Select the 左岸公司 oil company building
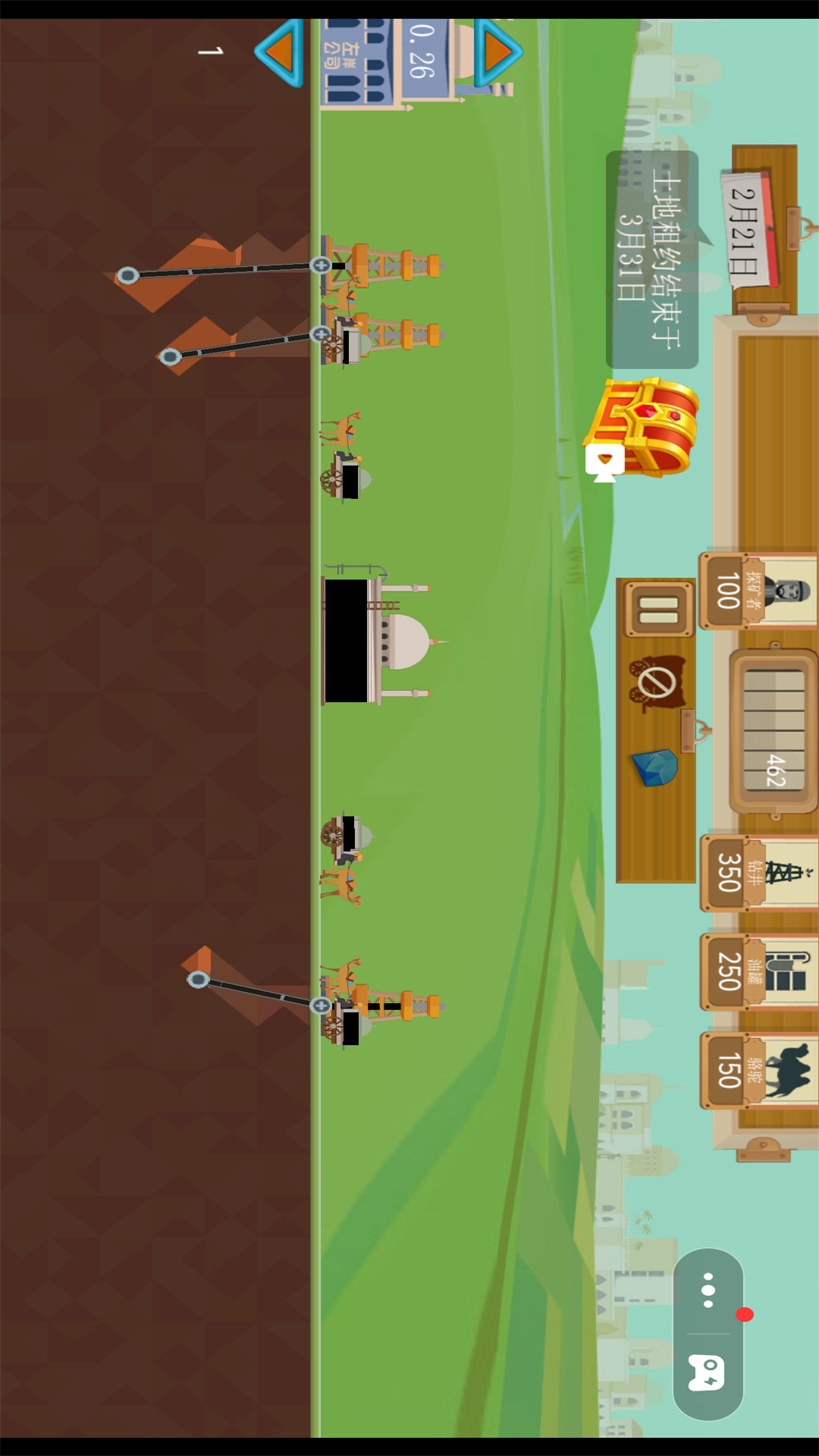 click(x=356, y=62)
